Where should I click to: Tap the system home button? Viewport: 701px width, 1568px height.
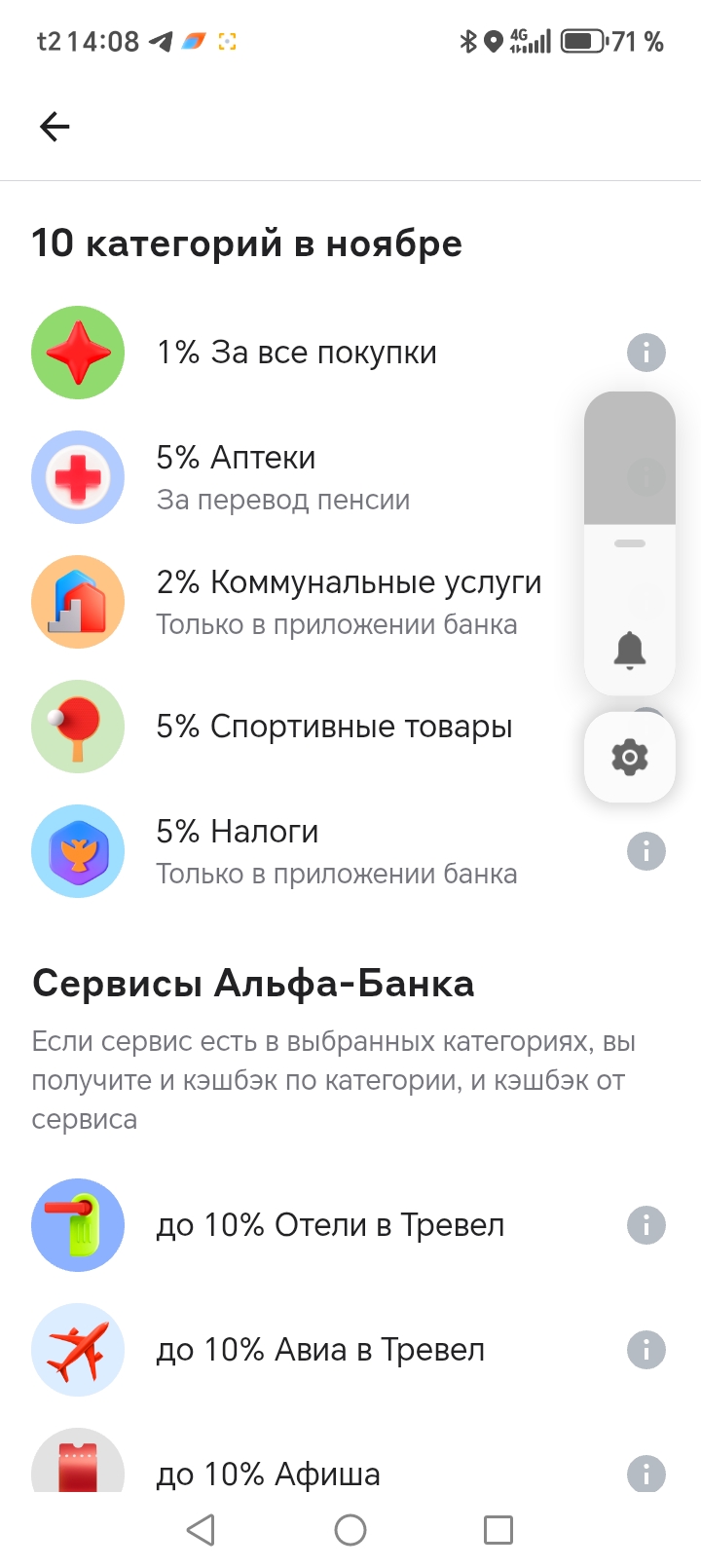(x=350, y=1530)
